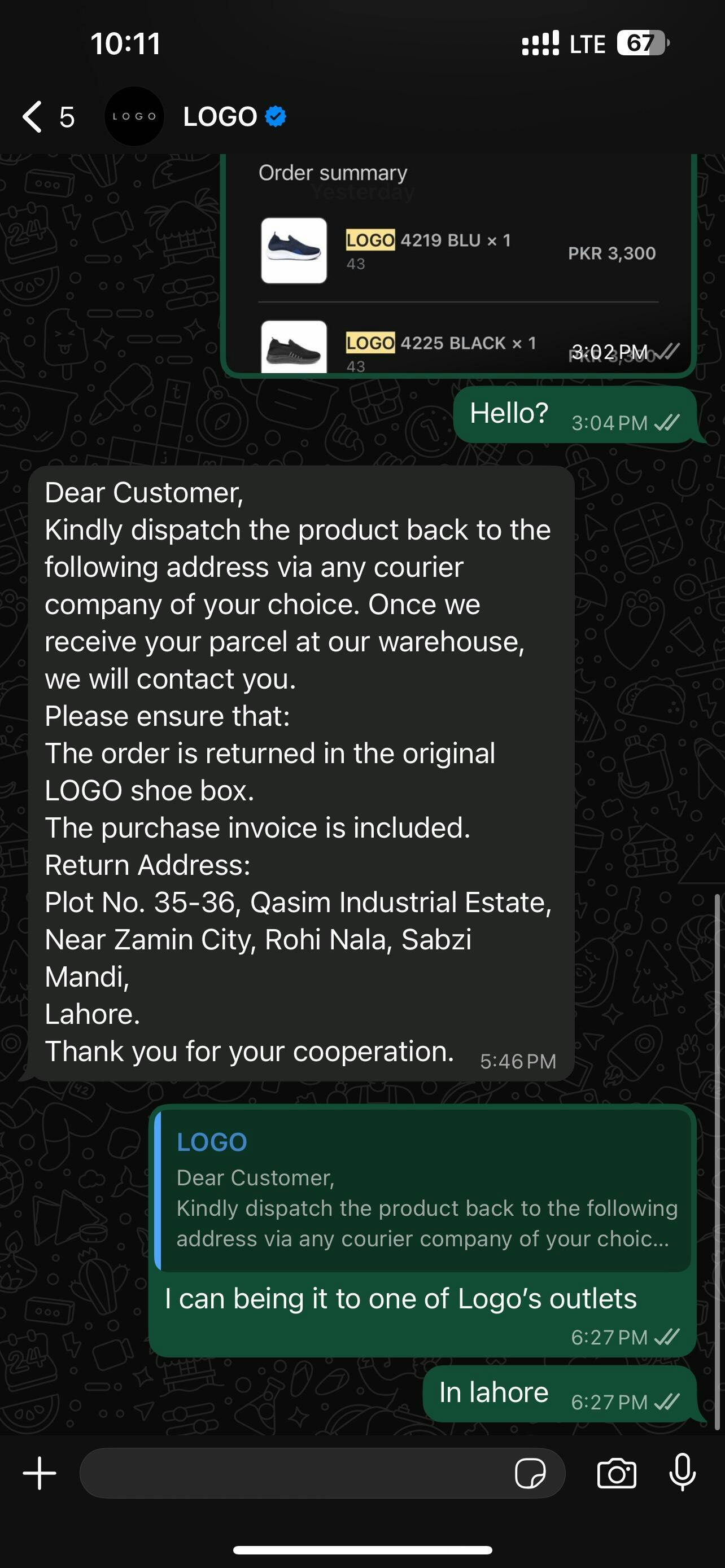Launch the camera from chat bar
725x1568 pixels.
click(x=617, y=1473)
